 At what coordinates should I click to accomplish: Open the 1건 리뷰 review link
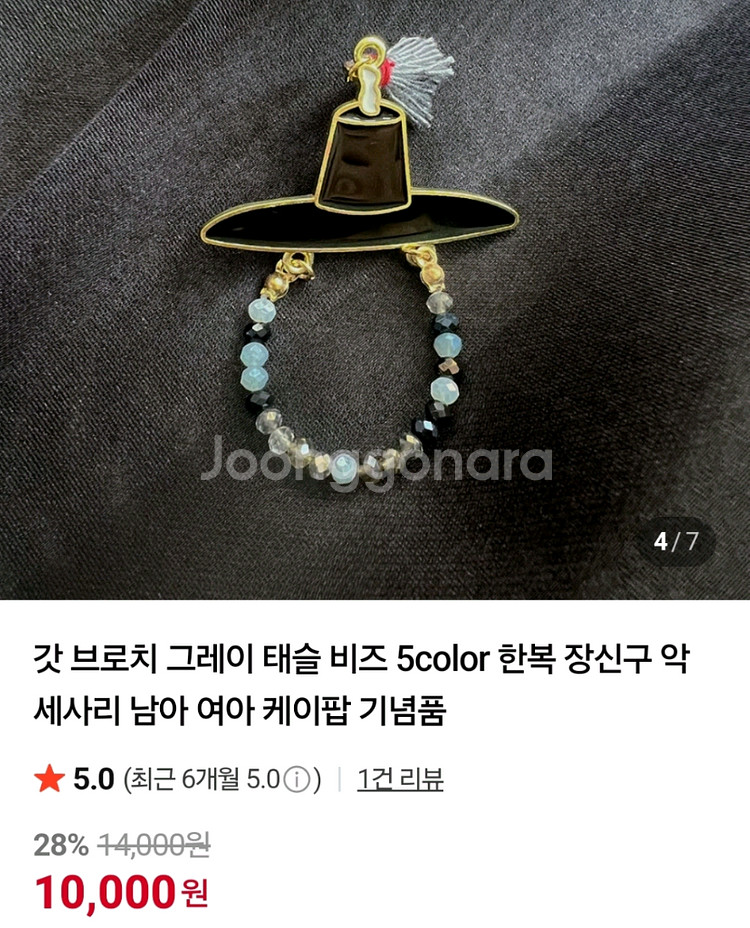coord(400,779)
